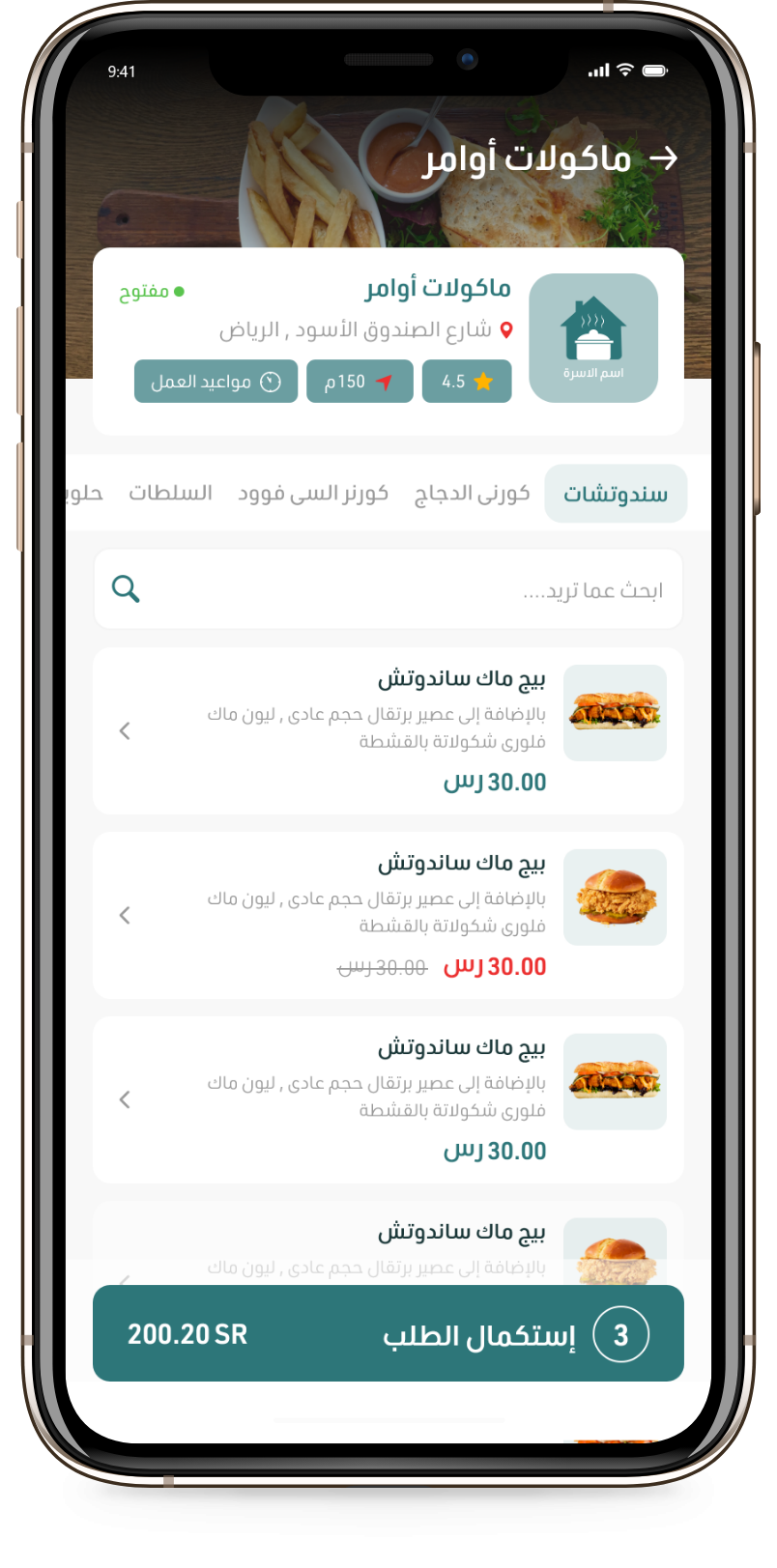Tap إستكمال الطلب to complete order
The width and height of the screenshot is (777, 1568).
pyautogui.click(x=388, y=1333)
